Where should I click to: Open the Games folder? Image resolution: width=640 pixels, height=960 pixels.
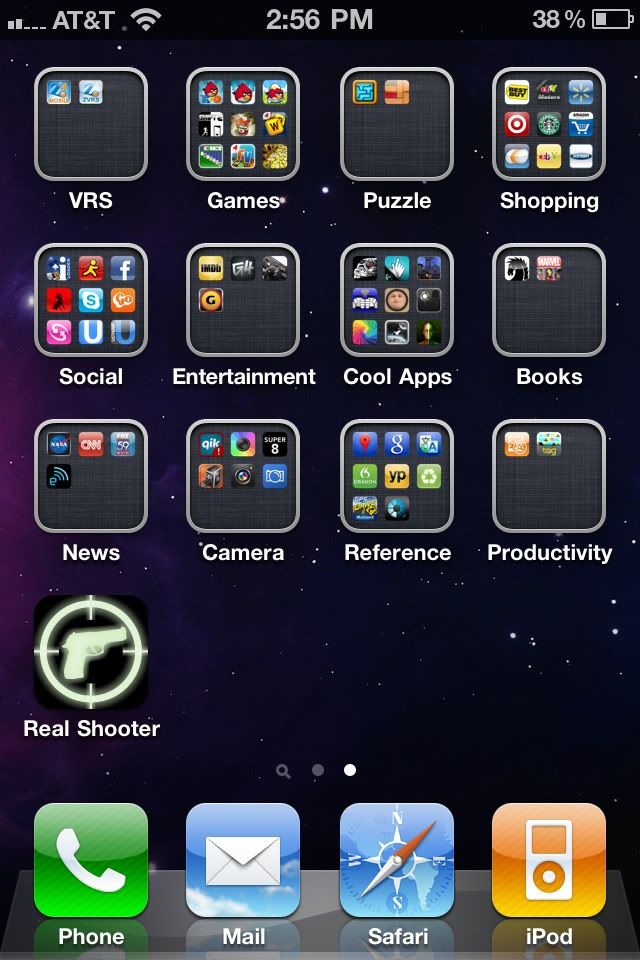[243, 124]
